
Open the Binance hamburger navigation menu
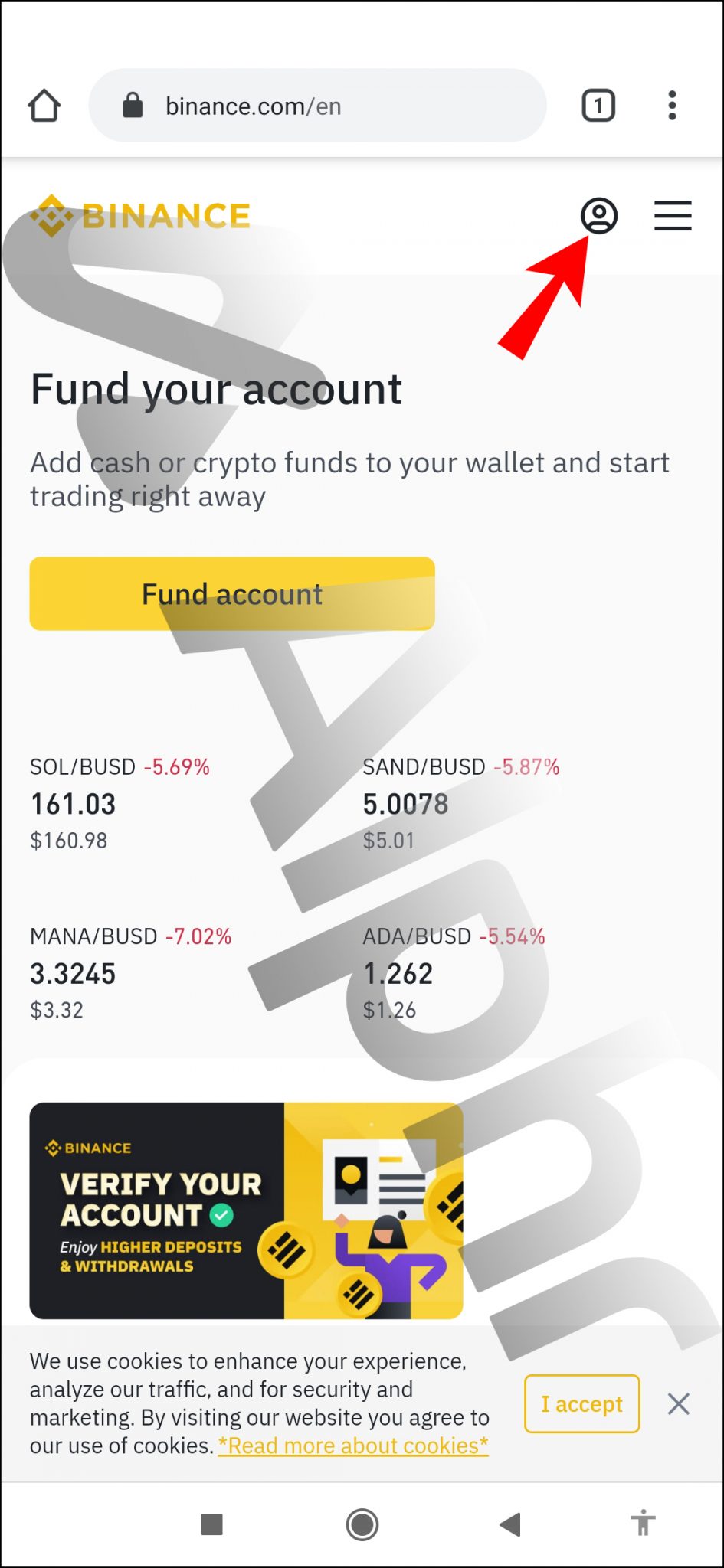pyautogui.click(x=673, y=217)
